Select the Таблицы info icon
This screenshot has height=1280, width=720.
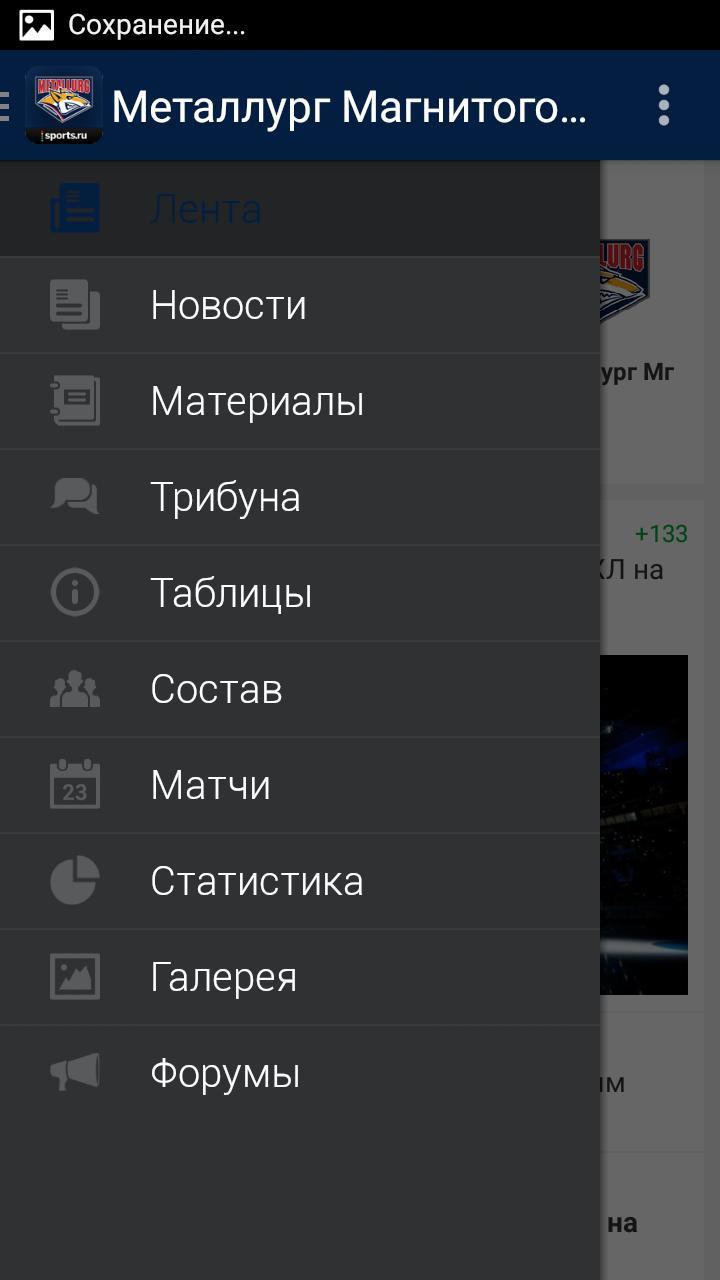coord(75,592)
